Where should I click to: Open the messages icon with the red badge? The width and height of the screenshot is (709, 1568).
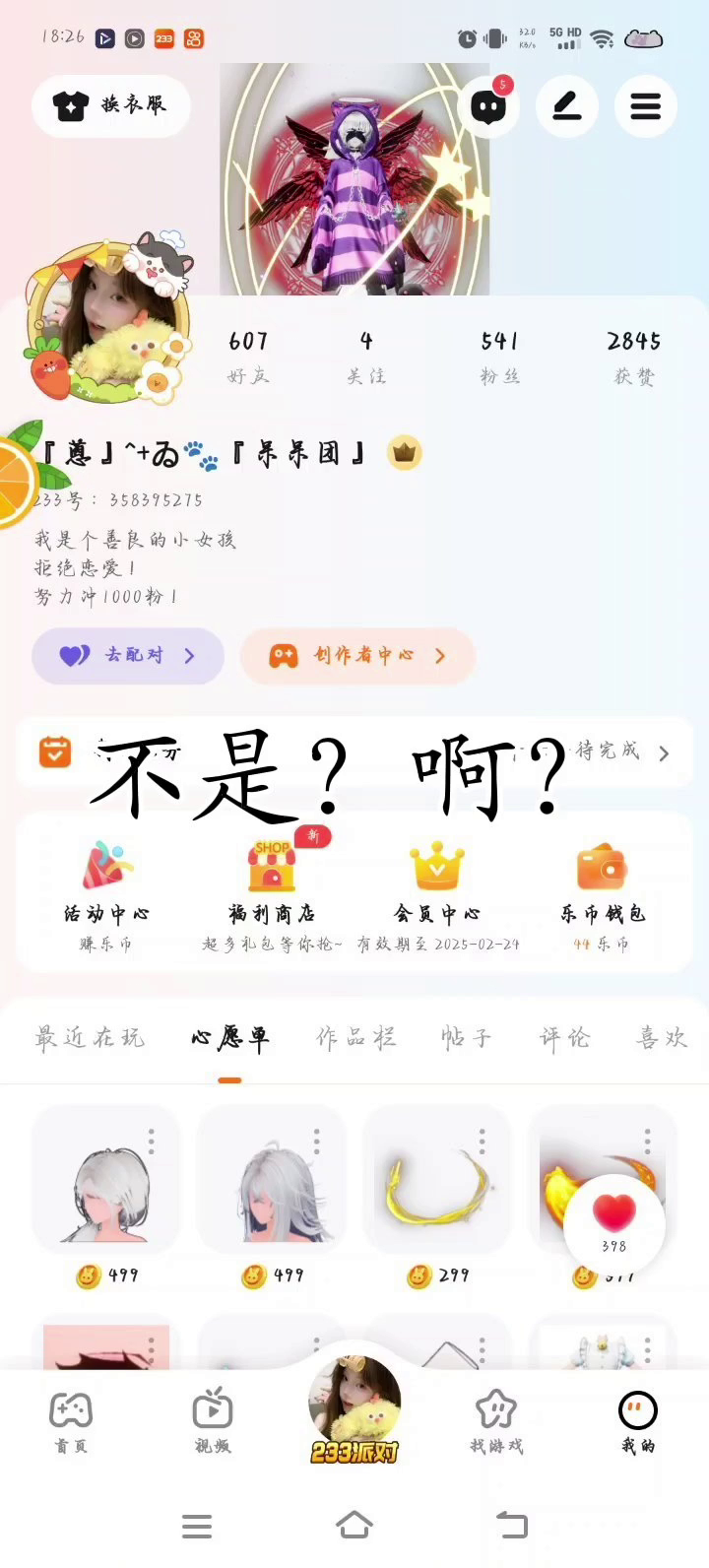tap(488, 106)
